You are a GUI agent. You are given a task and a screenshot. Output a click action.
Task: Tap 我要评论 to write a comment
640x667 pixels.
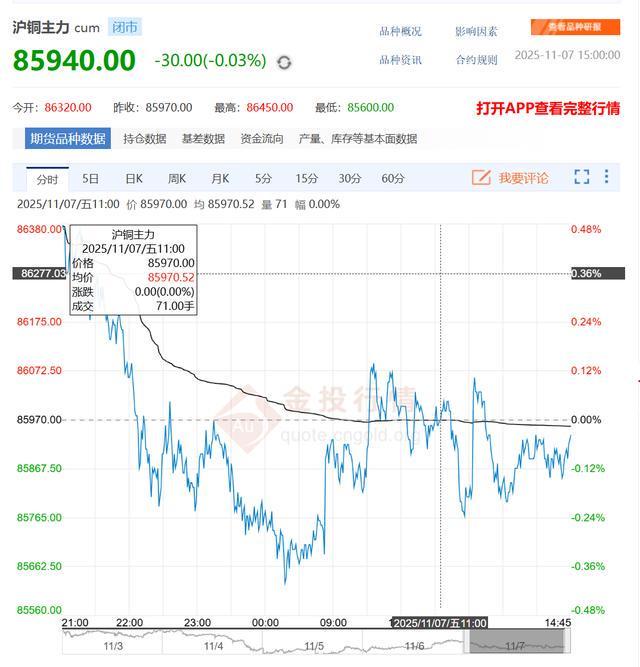(511, 178)
